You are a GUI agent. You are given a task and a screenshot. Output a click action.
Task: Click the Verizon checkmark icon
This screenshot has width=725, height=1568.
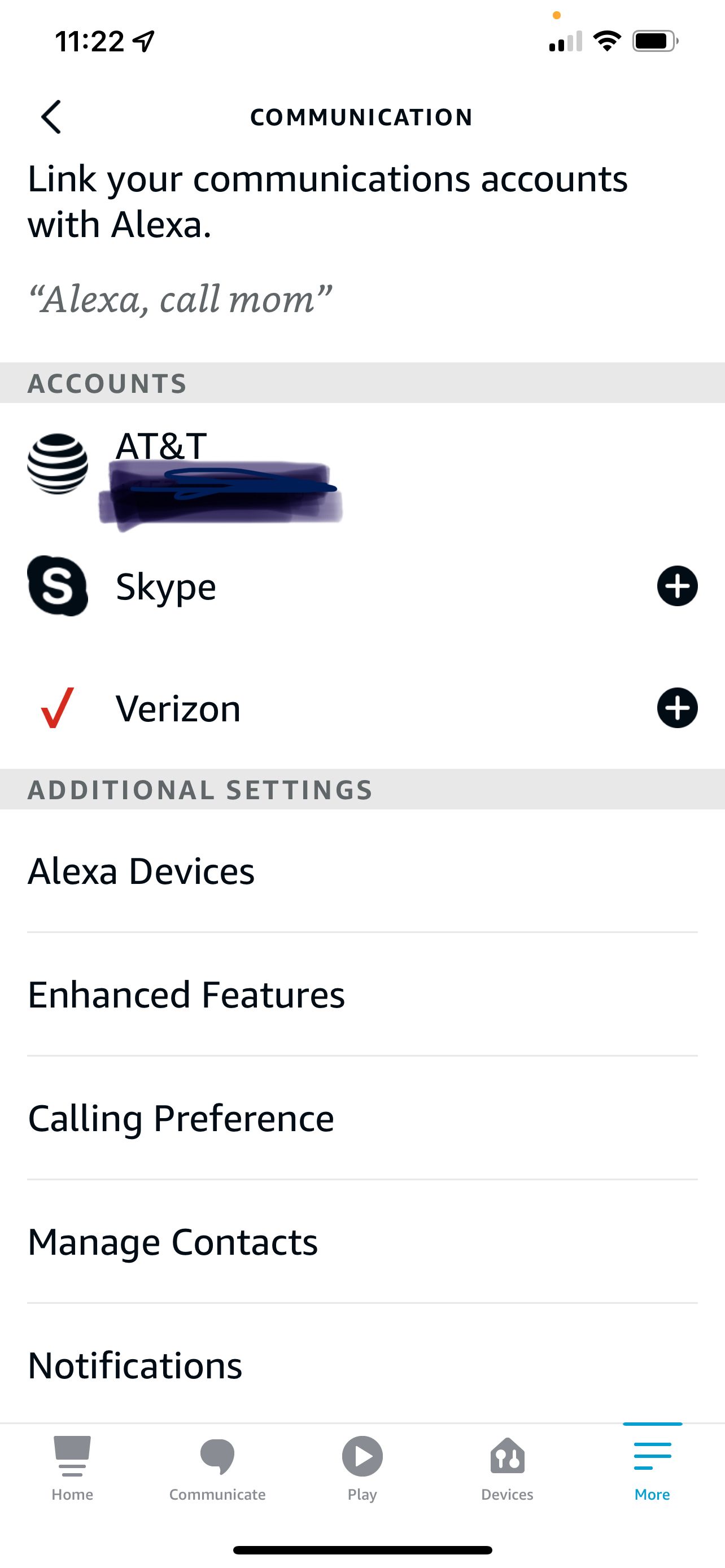pos(55,707)
